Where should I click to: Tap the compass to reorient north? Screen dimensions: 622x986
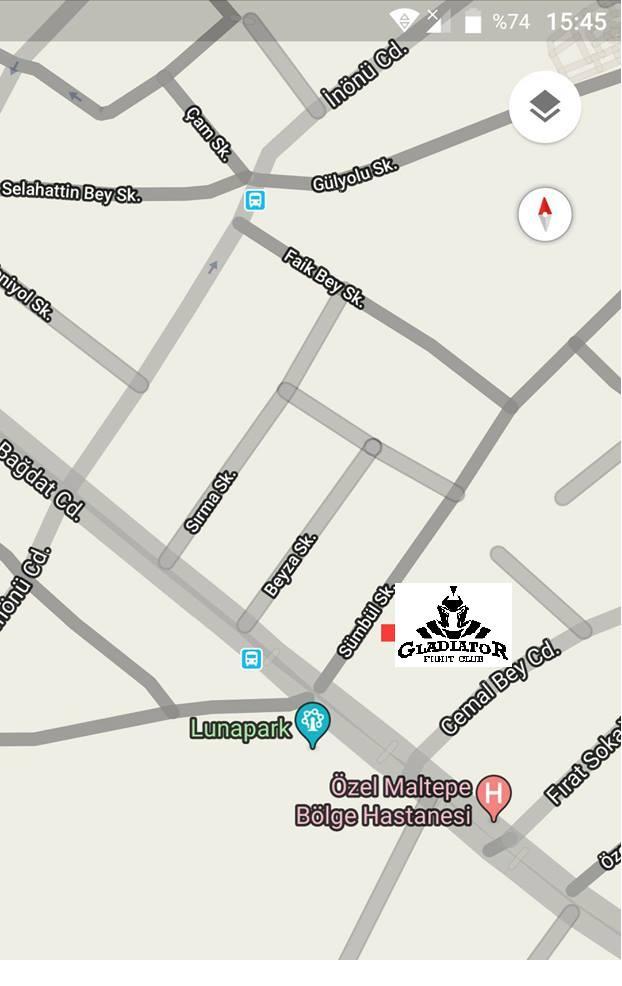(545, 214)
